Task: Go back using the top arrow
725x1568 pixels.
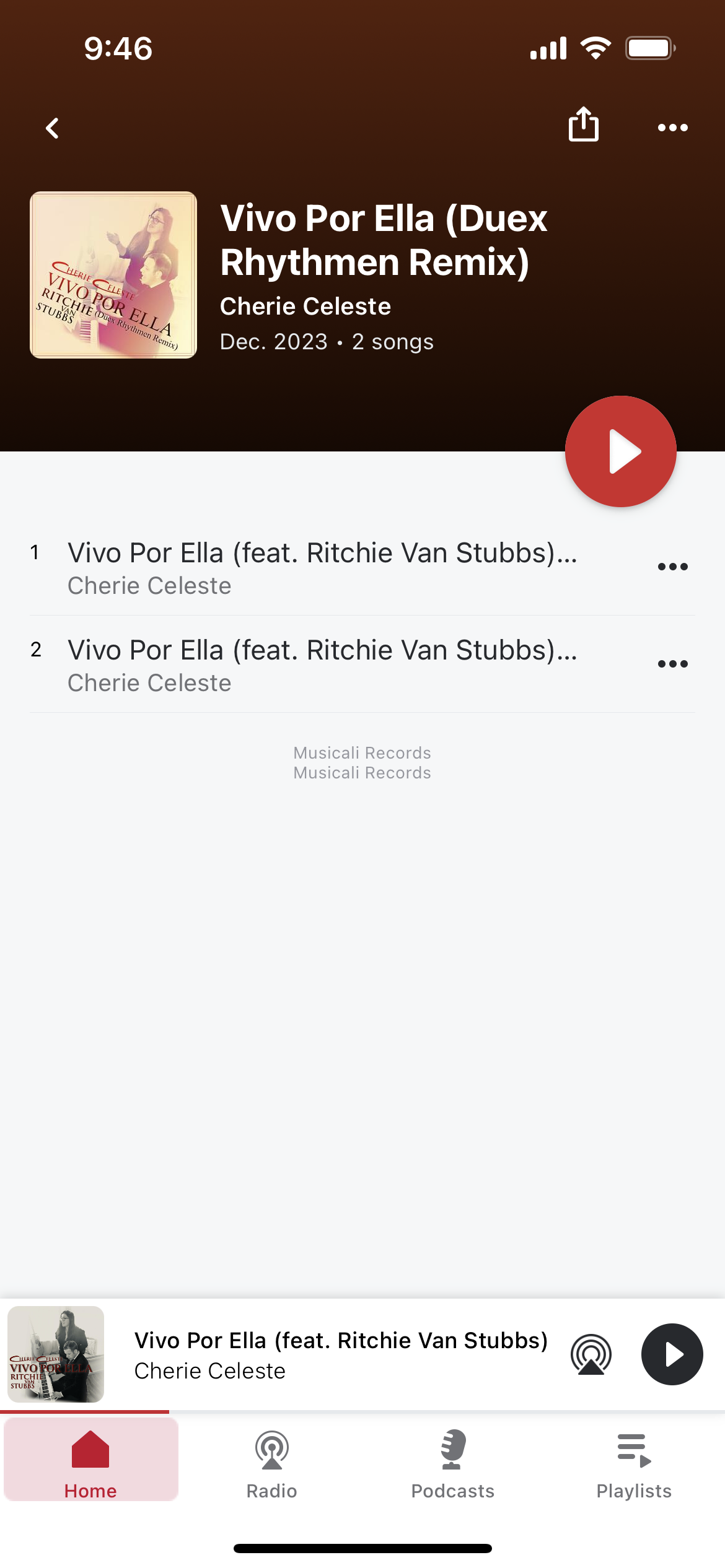Action: (53, 128)
